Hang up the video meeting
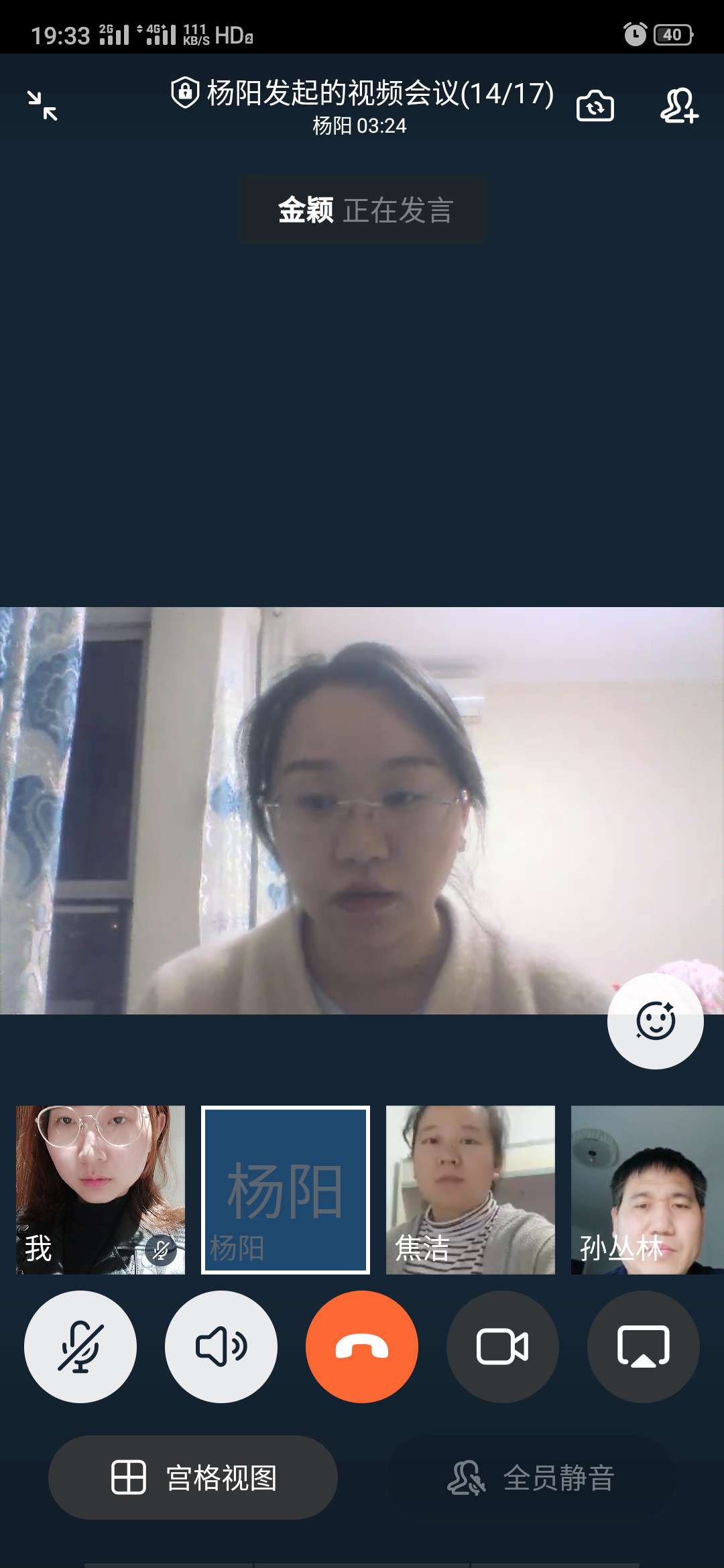 [x=362, y=1346]
